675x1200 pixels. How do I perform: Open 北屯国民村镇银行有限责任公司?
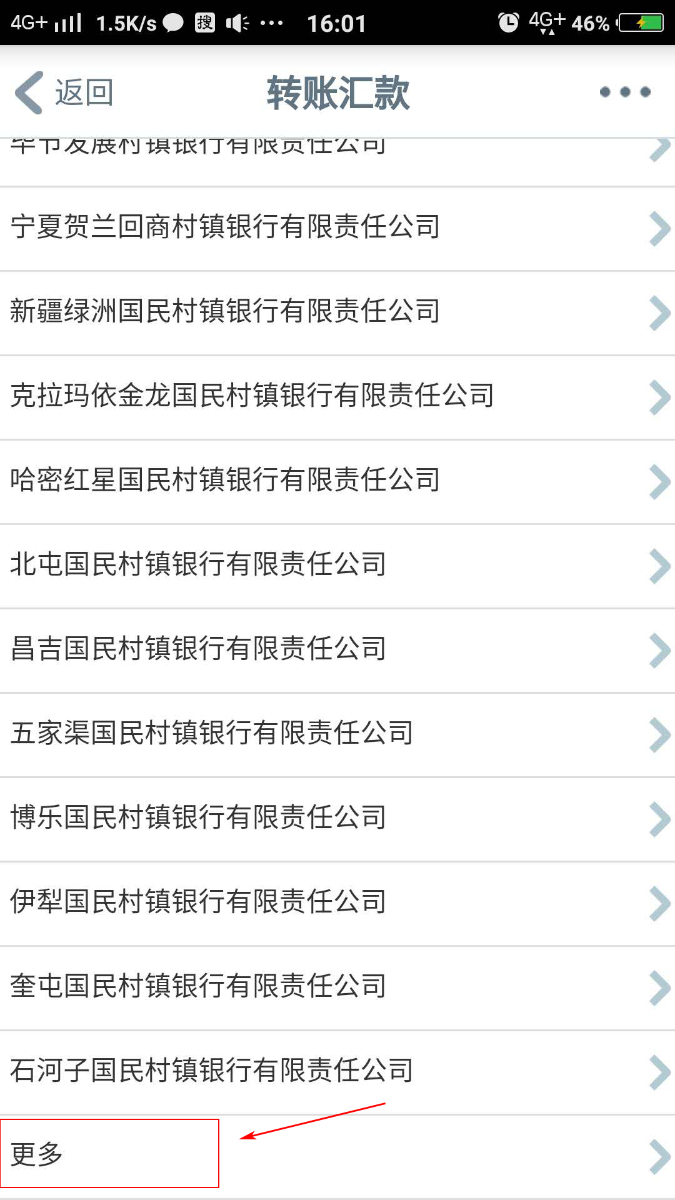337,566
